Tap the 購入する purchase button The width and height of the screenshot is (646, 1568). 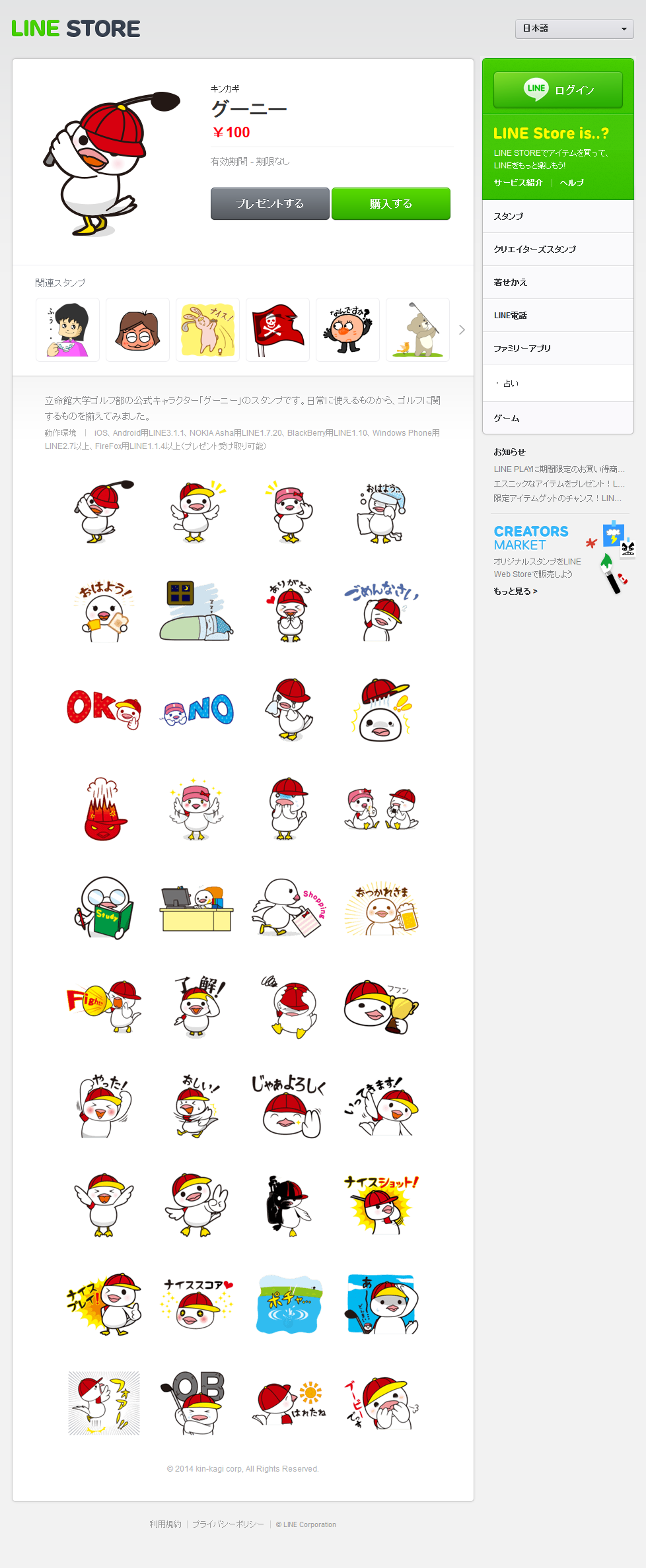click(x=390, y=203)
